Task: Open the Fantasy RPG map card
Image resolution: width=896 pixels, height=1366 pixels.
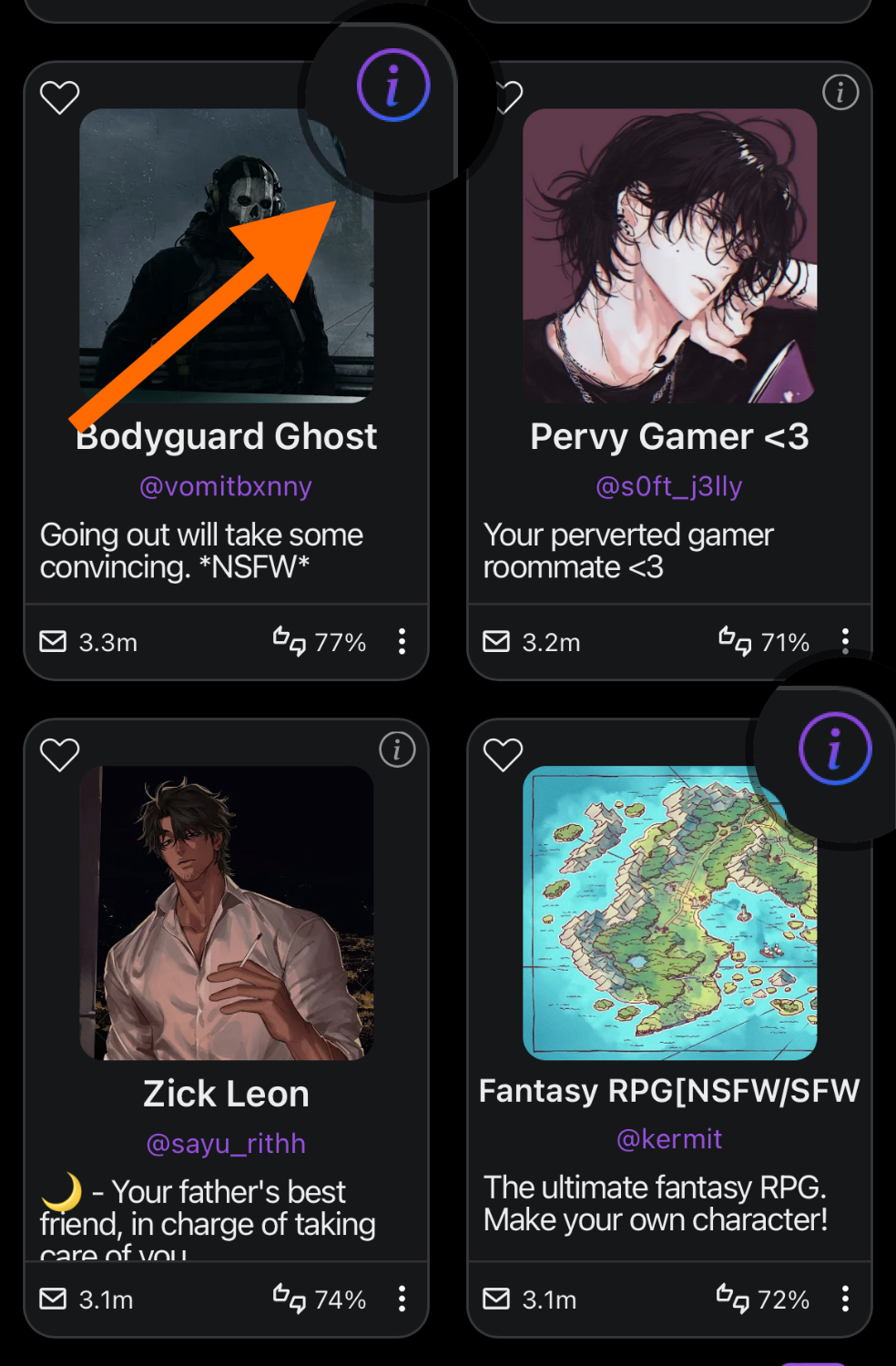Action: point(669,912)
